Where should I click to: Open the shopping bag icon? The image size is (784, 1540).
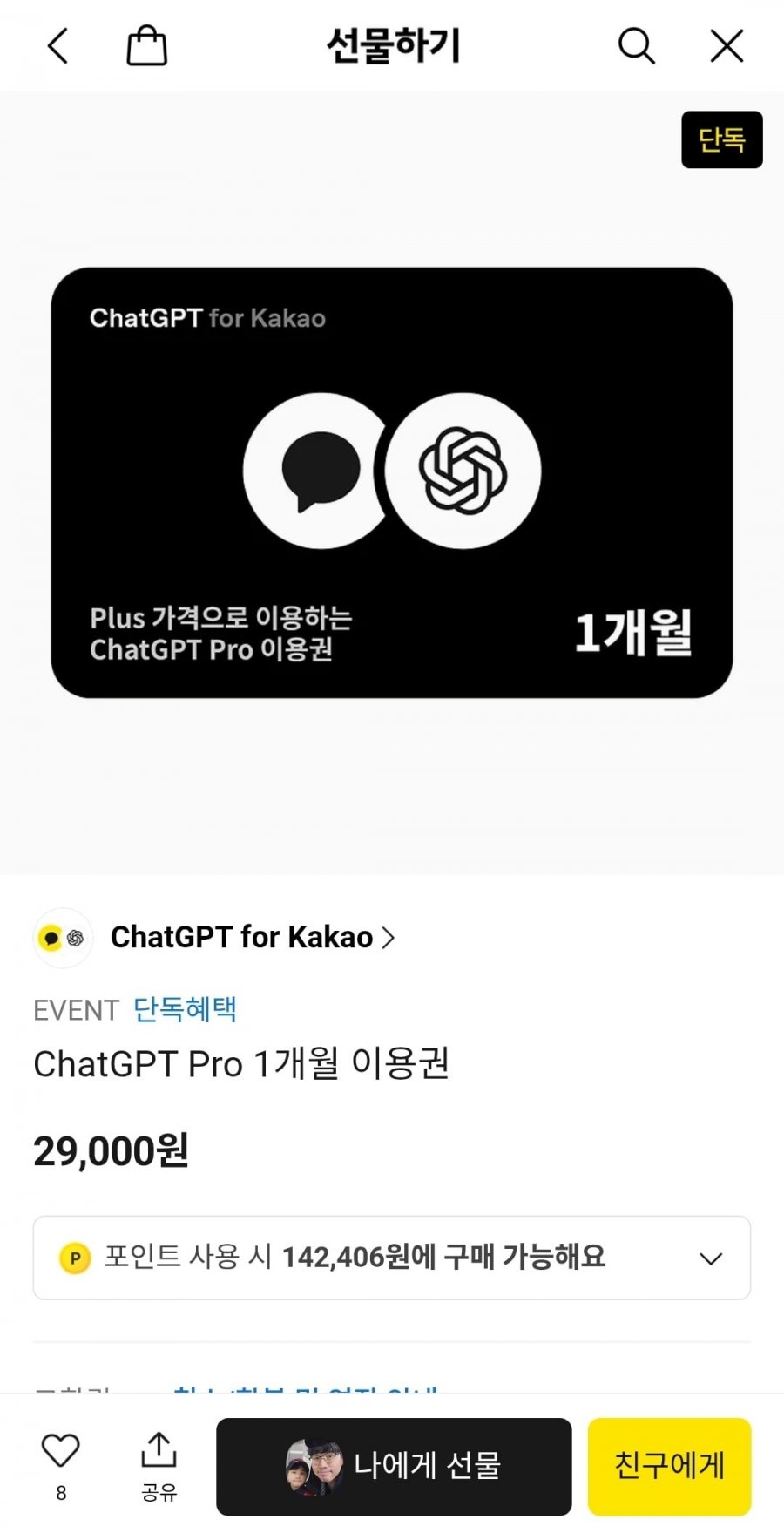pyautogui.click(x=146, y=45)
